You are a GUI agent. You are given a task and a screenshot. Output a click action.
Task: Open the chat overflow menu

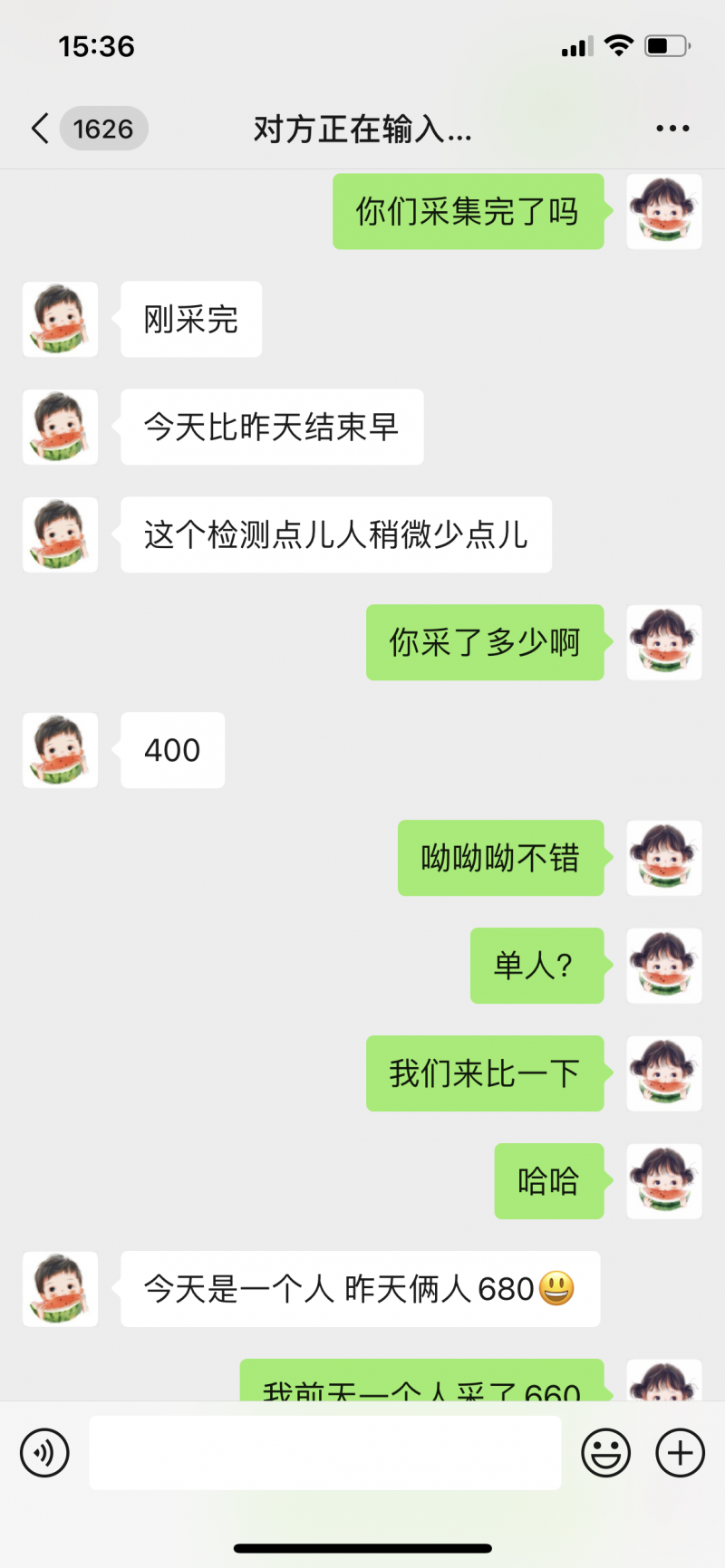pos(672,129)
